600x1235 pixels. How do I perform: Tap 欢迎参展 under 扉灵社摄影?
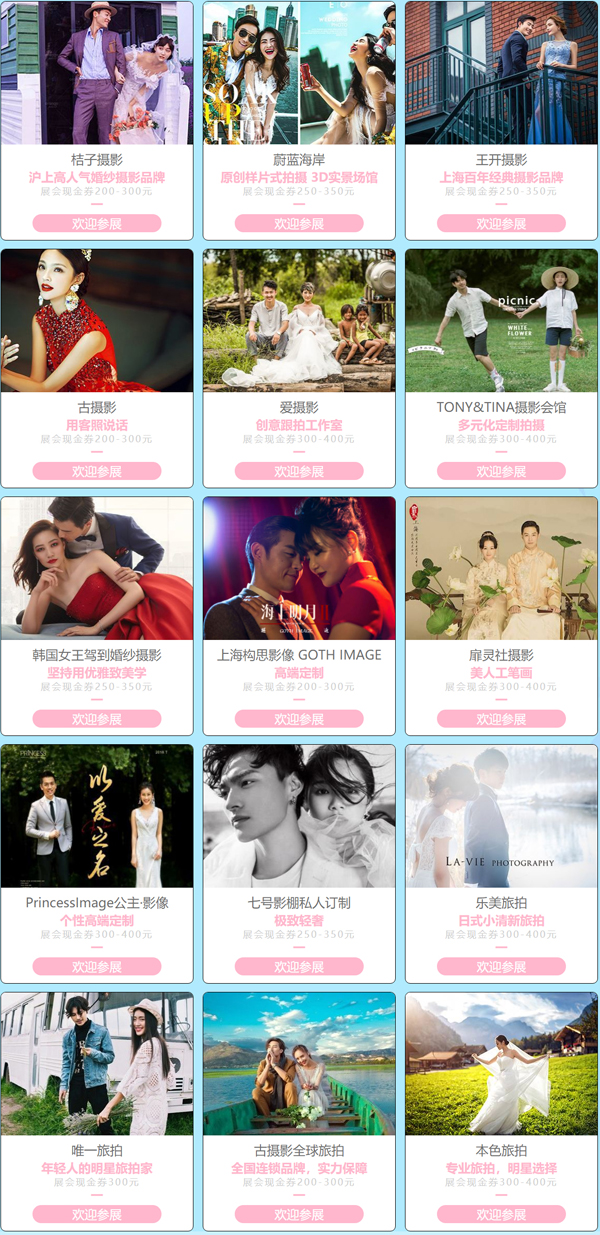pos(501,719)
